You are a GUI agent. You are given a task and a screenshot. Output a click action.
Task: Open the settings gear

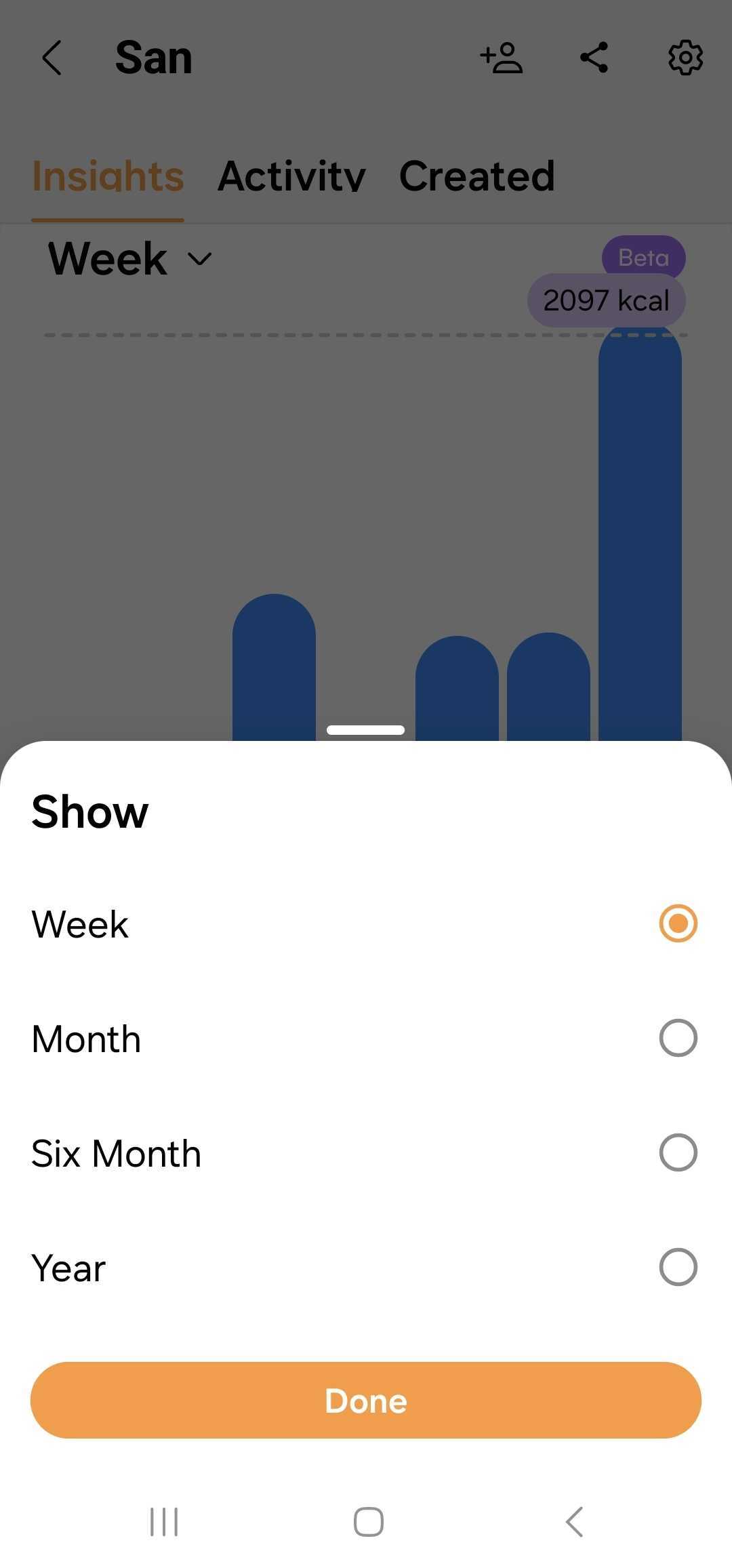click(x=685, y=58)
